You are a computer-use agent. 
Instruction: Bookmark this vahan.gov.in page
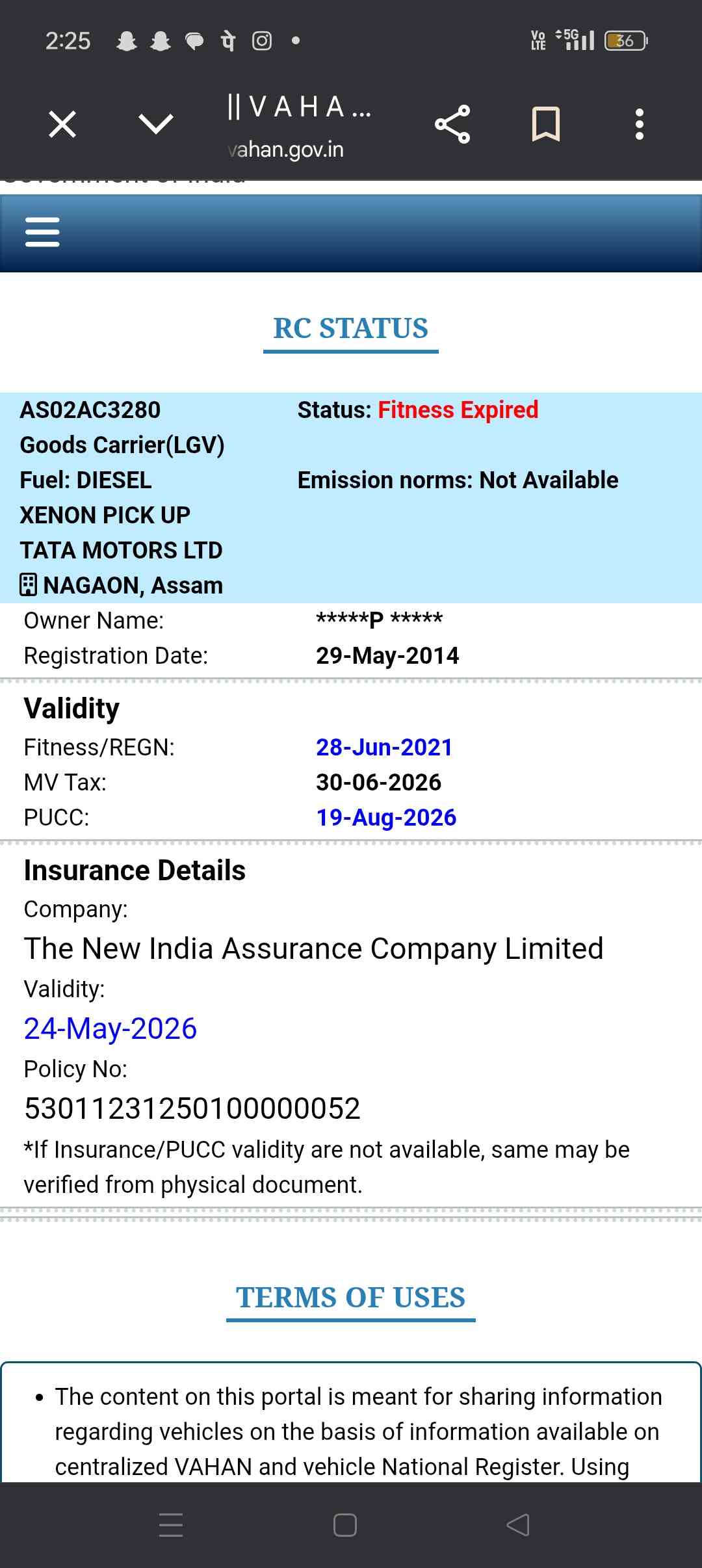click(x=545, y=124)
